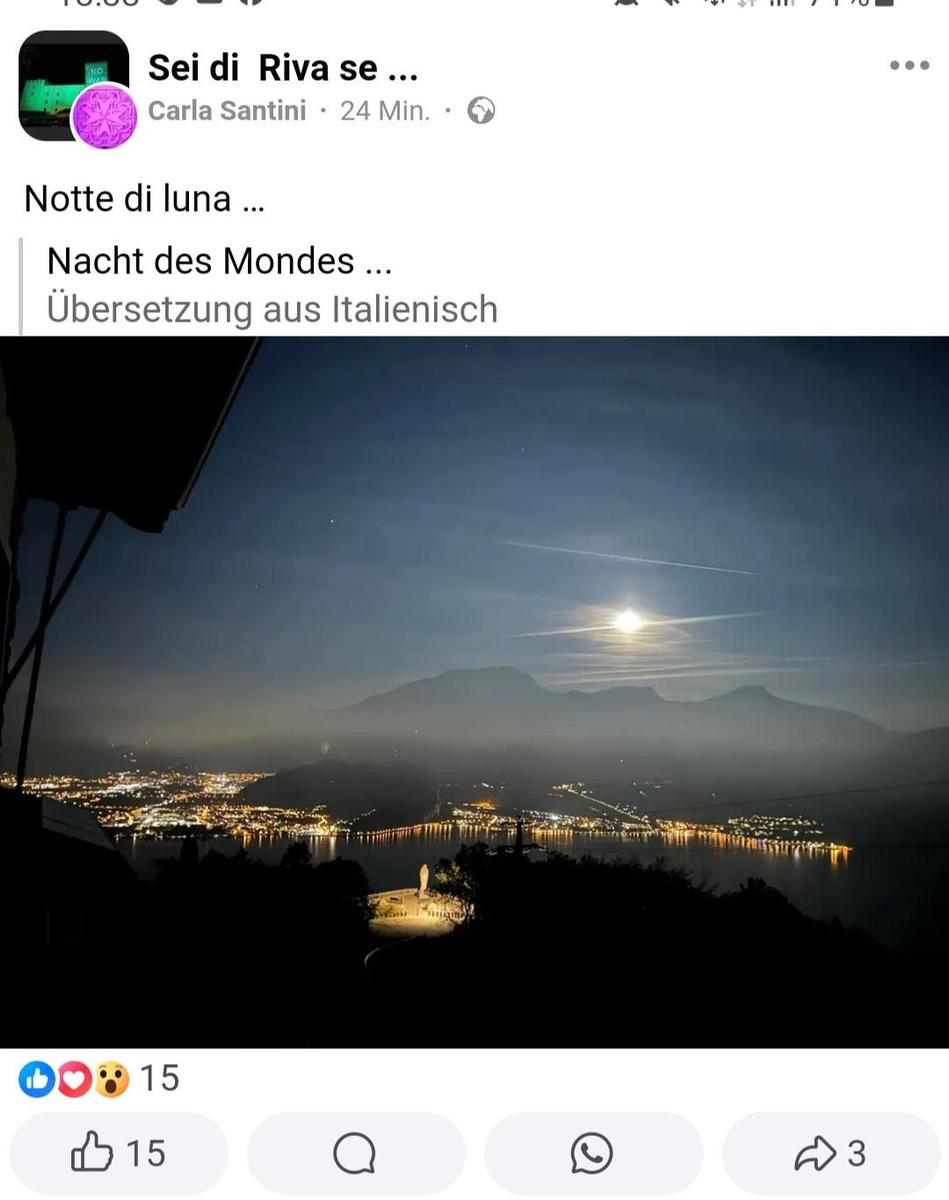View the list of 15 reactions

[98, 1079]
